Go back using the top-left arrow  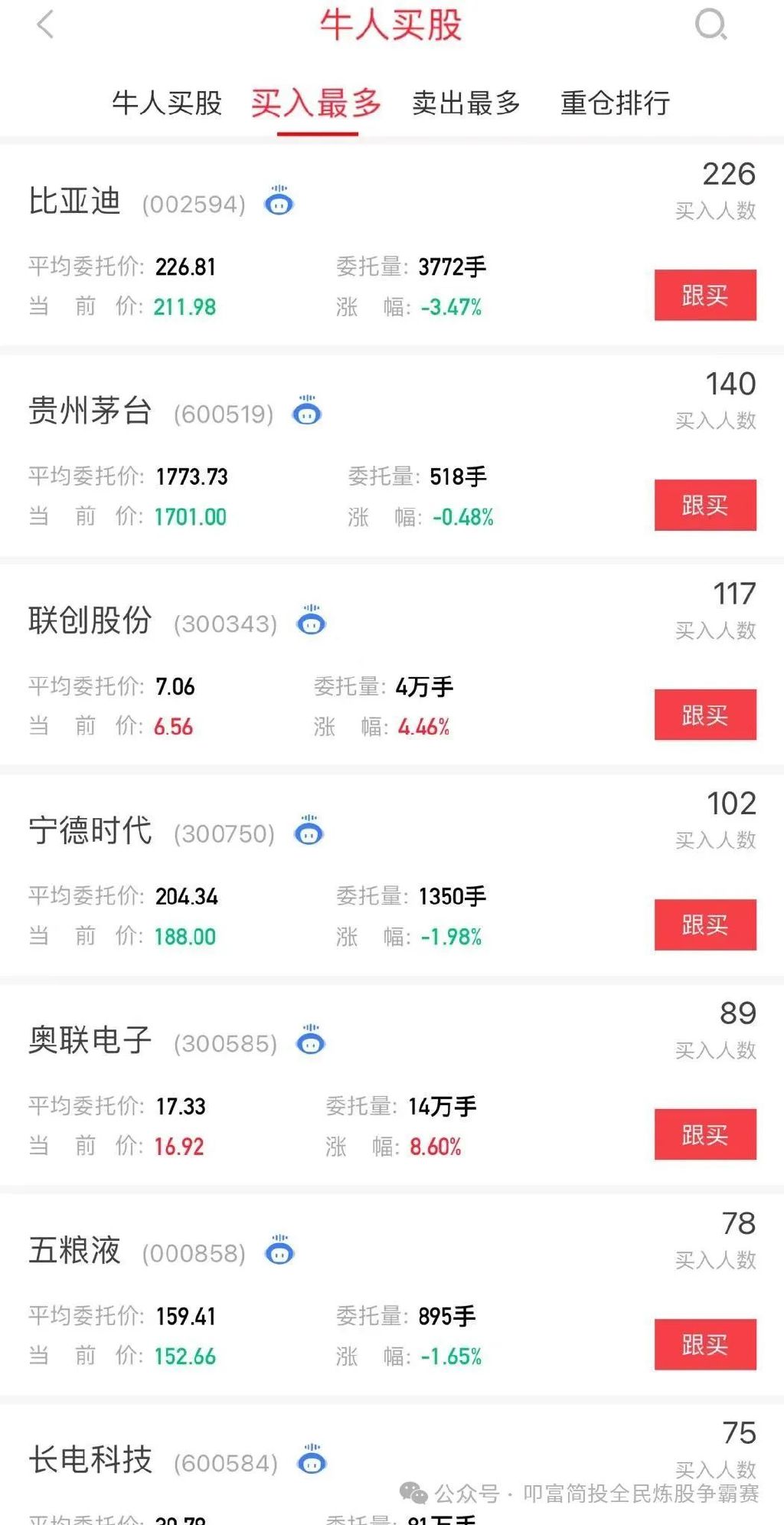coord(46,25)
